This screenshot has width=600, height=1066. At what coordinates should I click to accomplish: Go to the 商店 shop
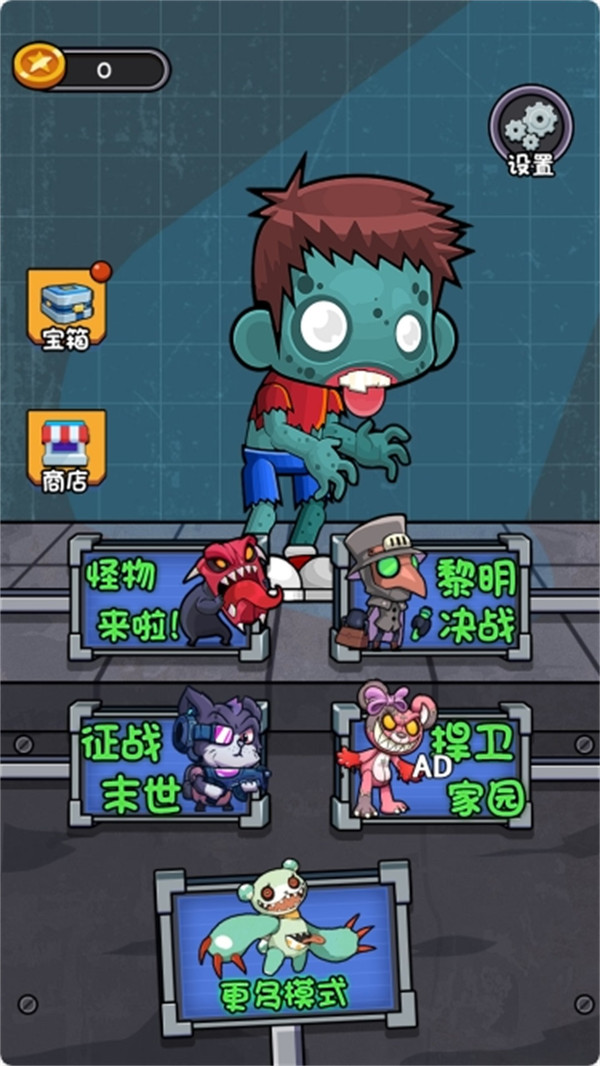[x=67, y=451]
